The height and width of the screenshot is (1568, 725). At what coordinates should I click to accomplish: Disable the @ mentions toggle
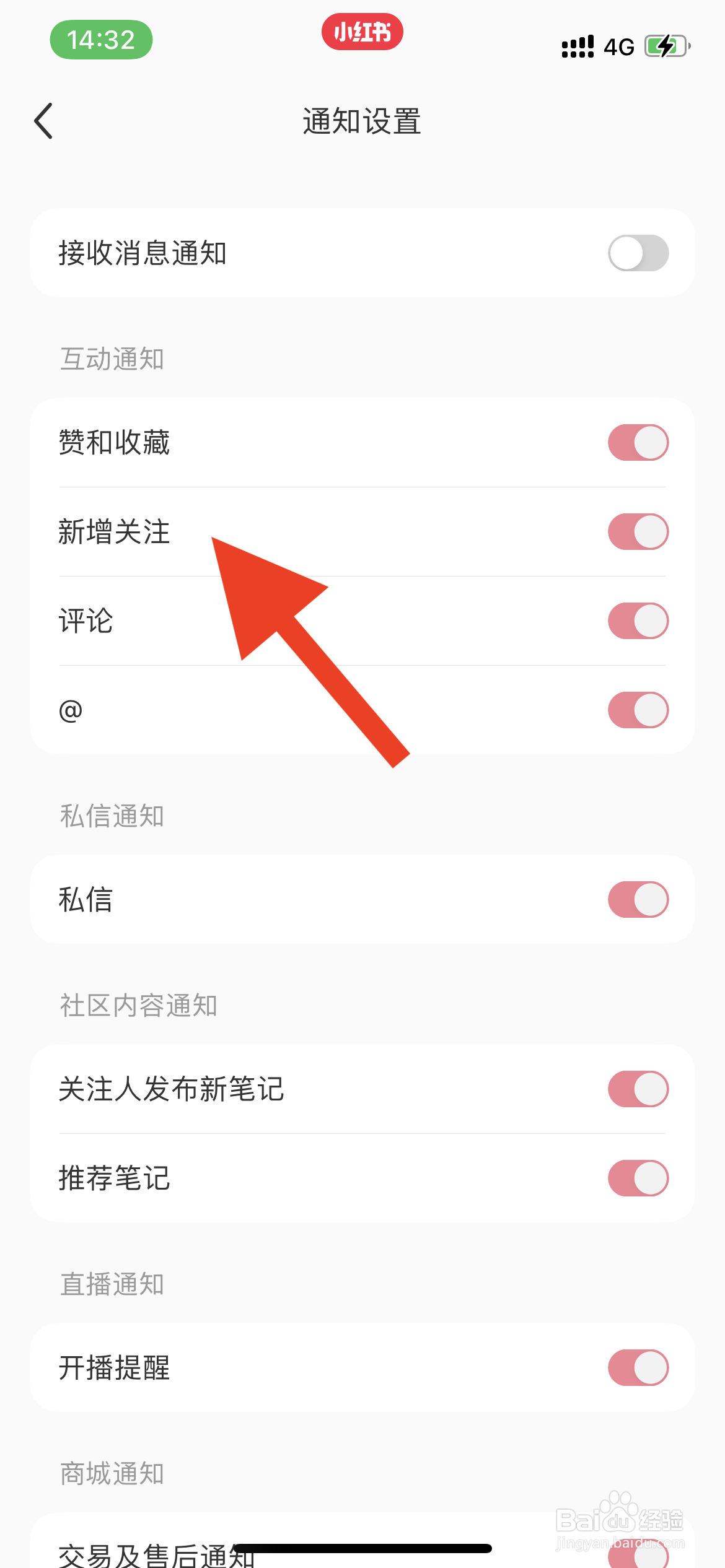point(637,710)
